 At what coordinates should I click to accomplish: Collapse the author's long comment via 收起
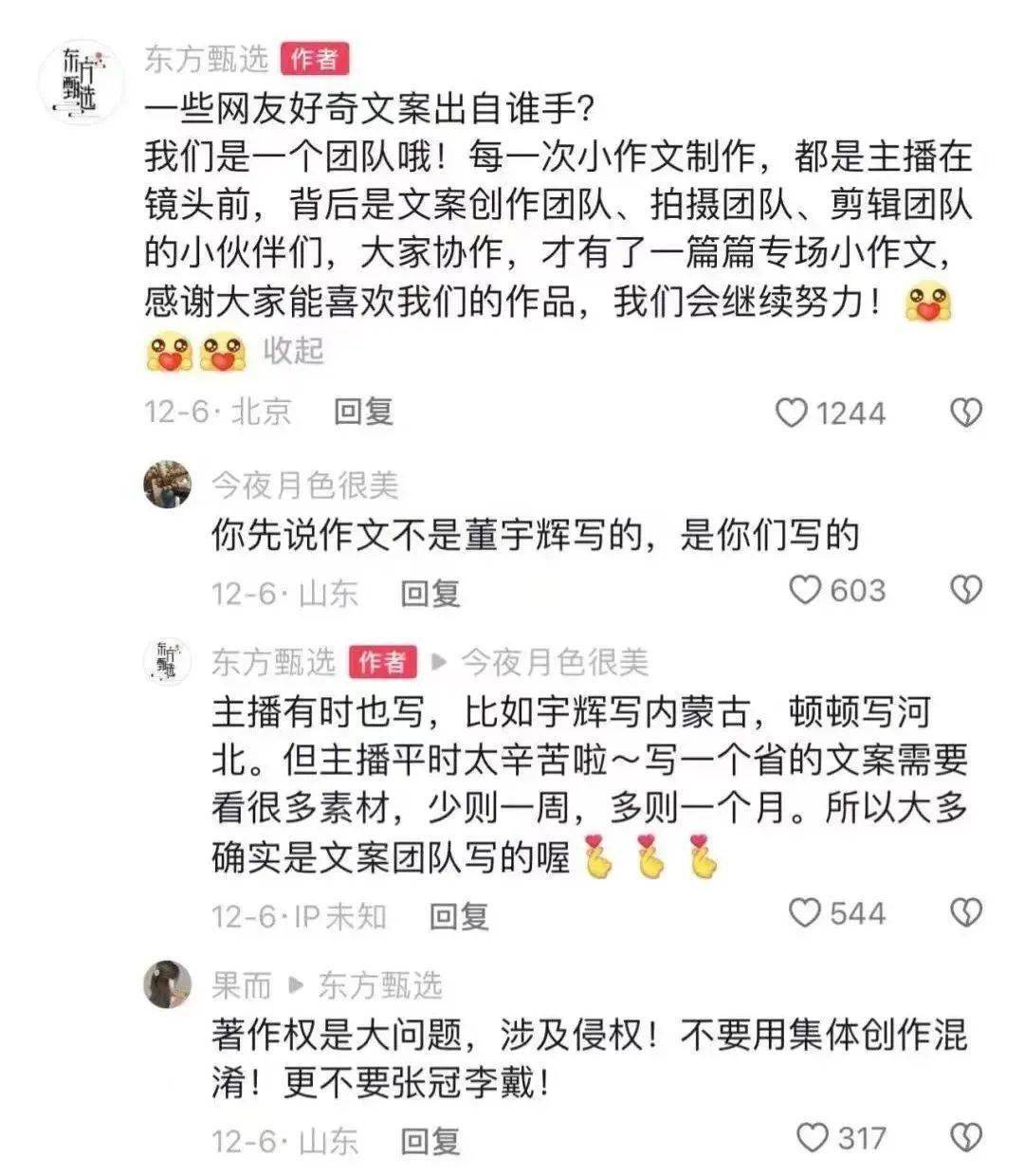[293, 351]
